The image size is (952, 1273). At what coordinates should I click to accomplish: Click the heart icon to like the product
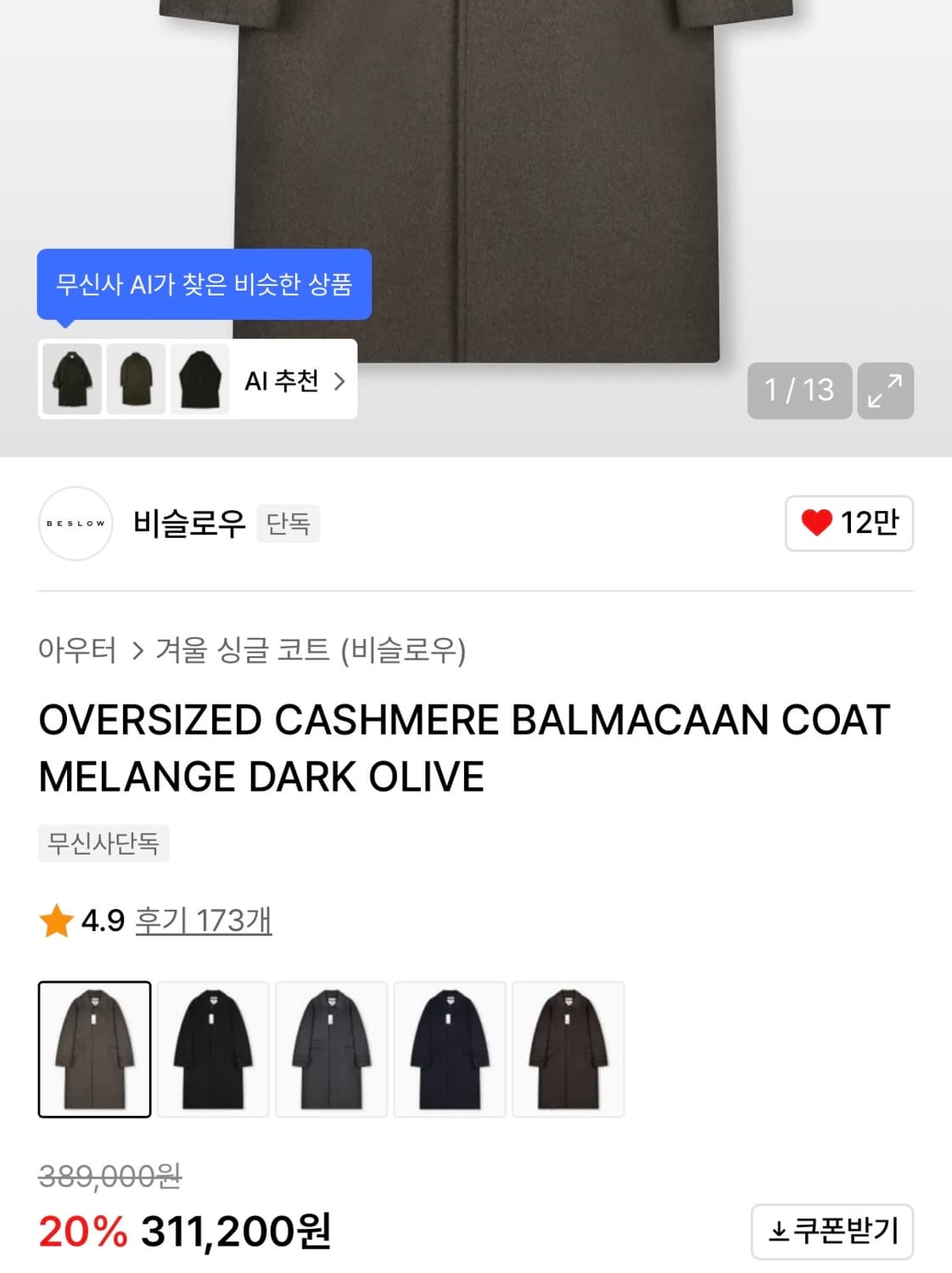pos(815,524)
